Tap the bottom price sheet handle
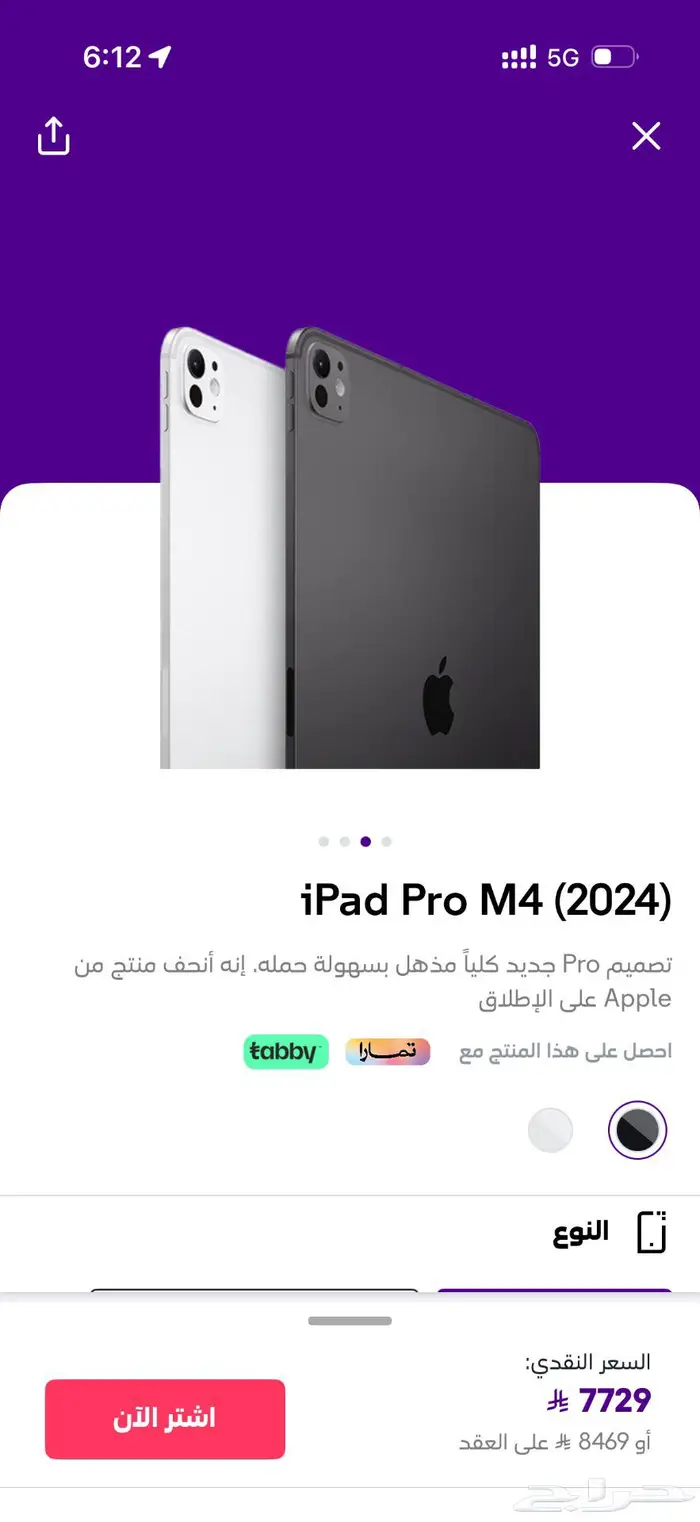 350,1321
